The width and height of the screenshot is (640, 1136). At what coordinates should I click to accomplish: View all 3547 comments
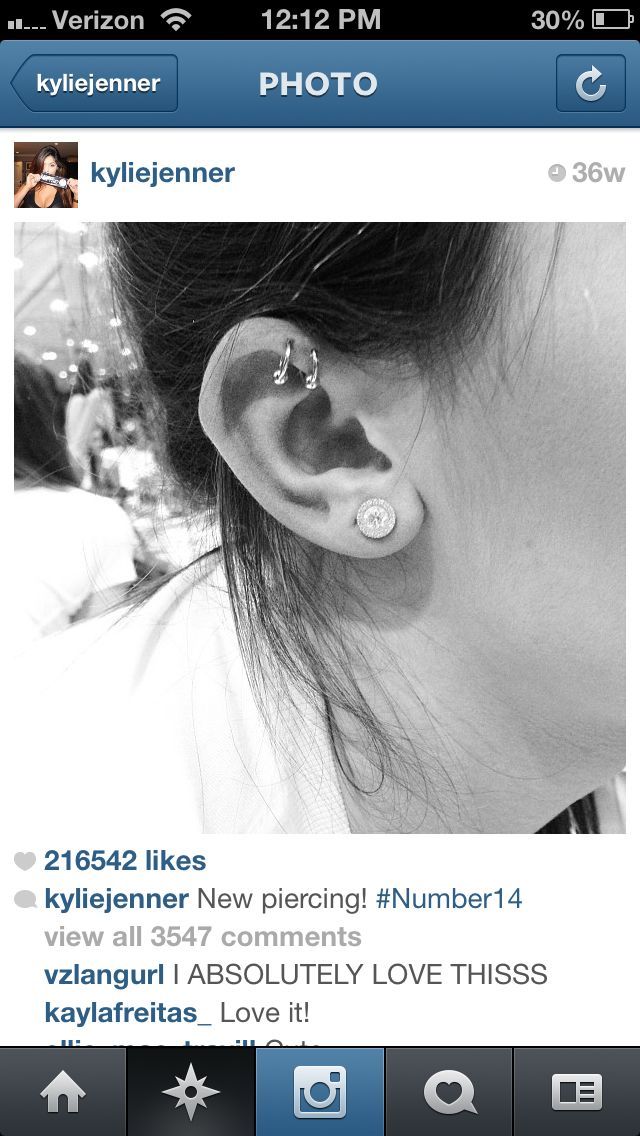coord(202,937)
